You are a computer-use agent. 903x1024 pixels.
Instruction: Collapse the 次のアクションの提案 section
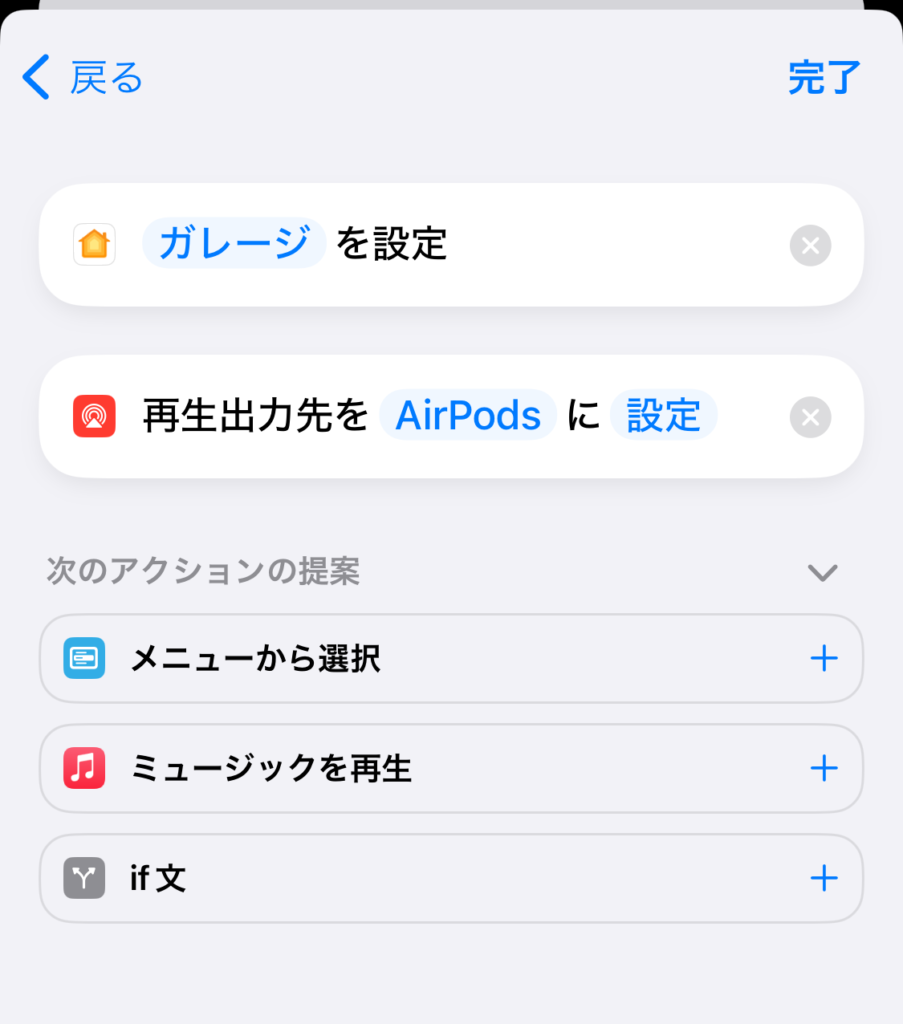coord(822,573)
